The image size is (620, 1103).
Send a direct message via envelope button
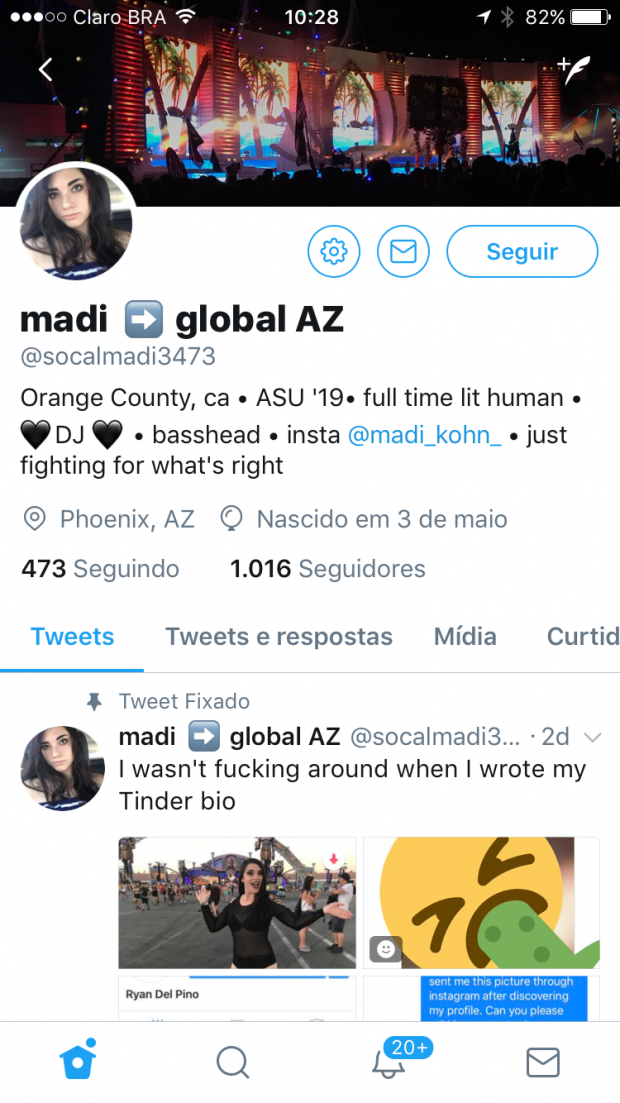pyautogui.click(x=403, y=251)
